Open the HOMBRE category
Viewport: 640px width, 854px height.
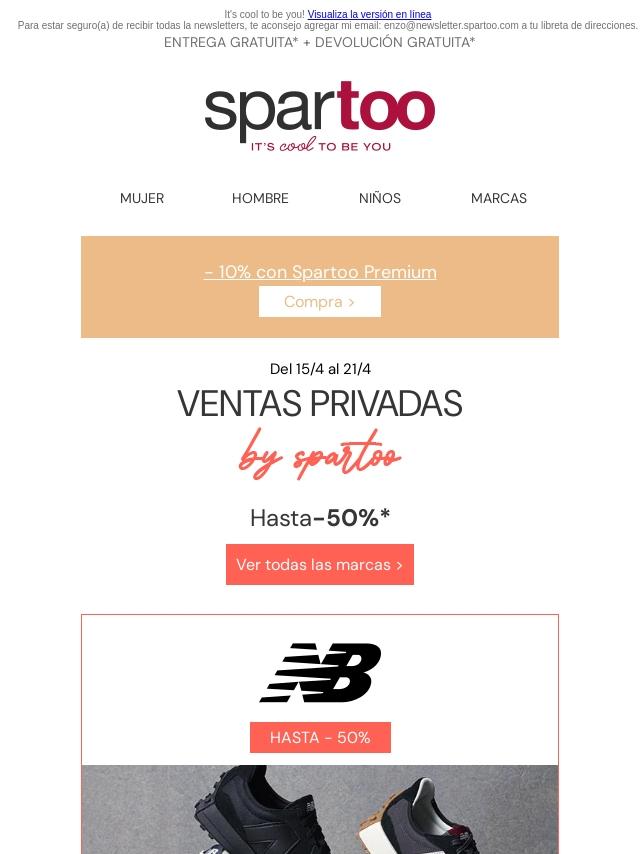(x=260, y=198)
